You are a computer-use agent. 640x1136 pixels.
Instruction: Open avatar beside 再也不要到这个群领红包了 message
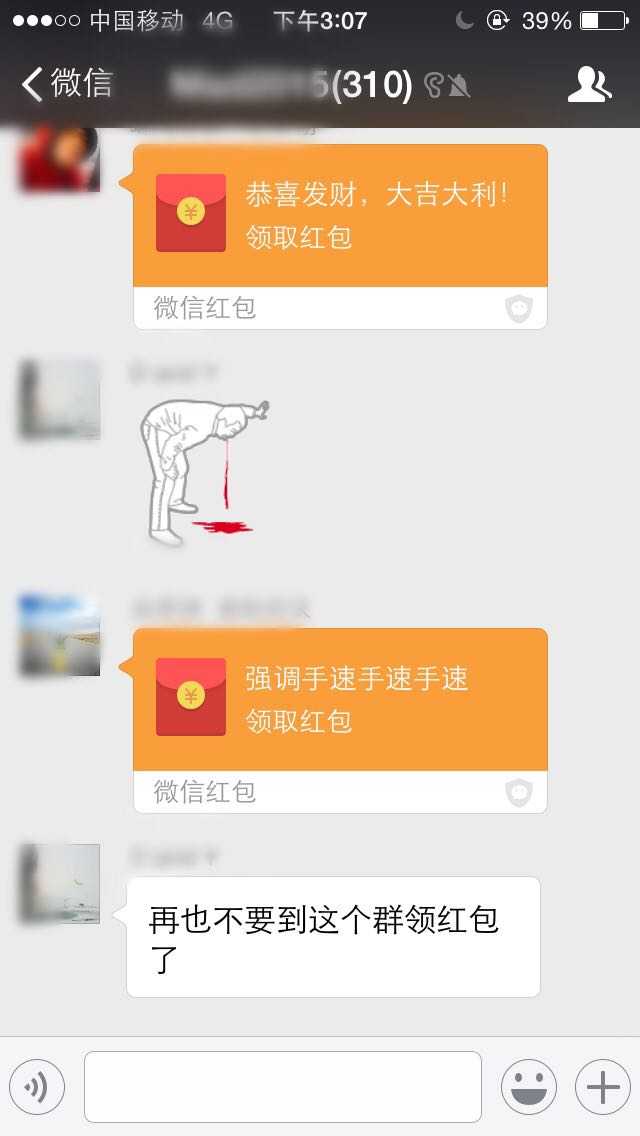pyautogui.click(x=60, y=883)
